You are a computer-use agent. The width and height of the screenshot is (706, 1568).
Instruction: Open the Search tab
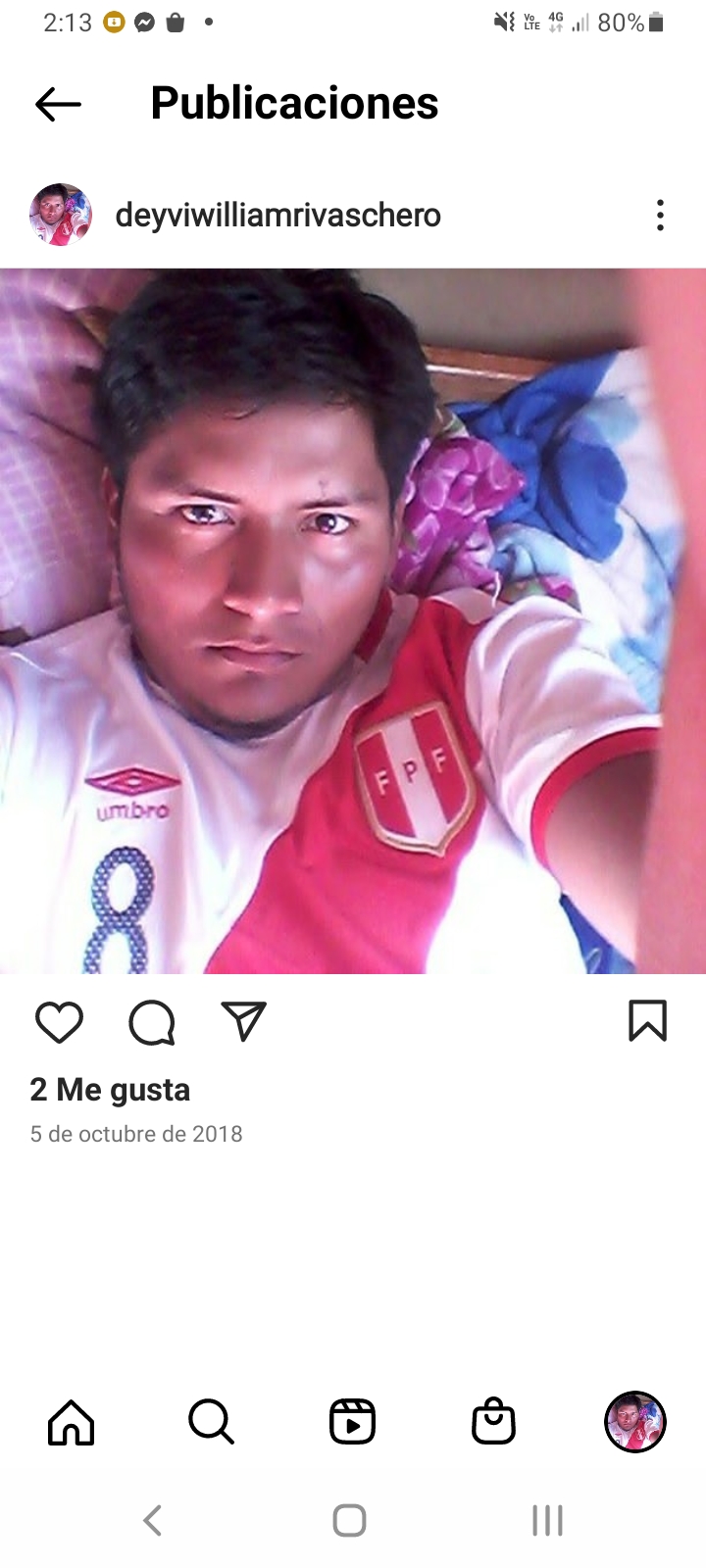click(x=211, y=1422)
